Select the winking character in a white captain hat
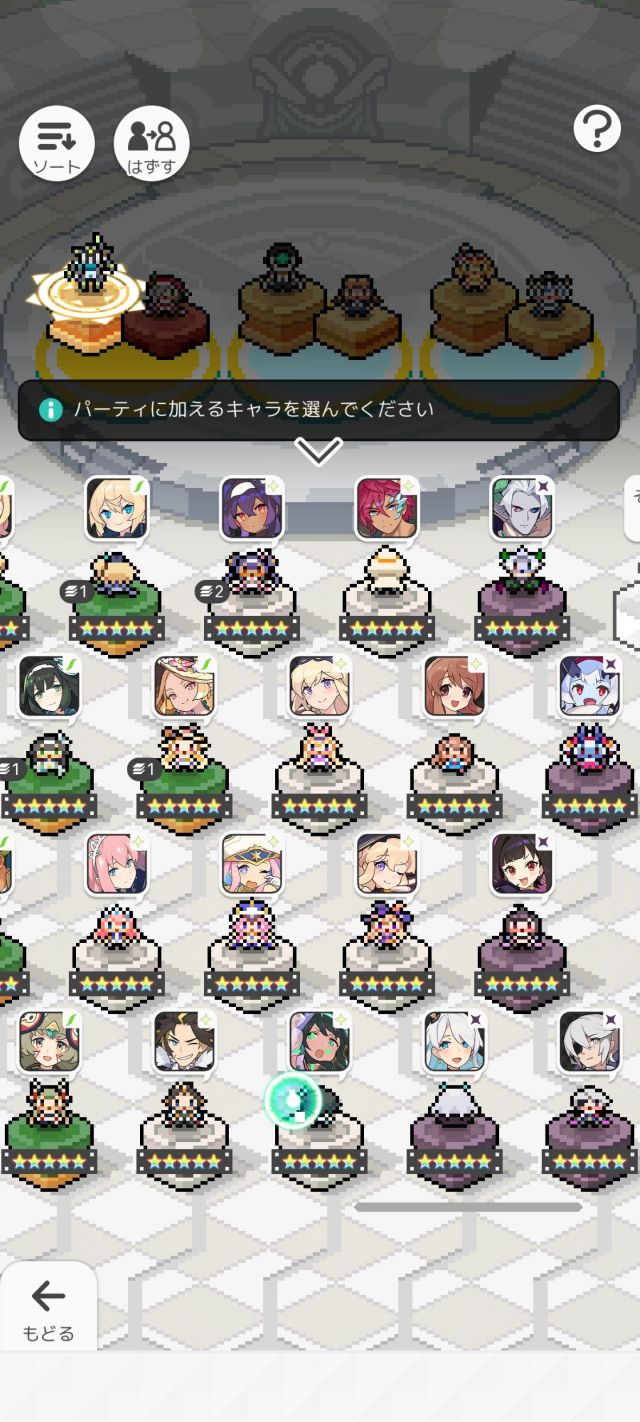Screen dimensions: 640x1422 [x=252, y=865]
